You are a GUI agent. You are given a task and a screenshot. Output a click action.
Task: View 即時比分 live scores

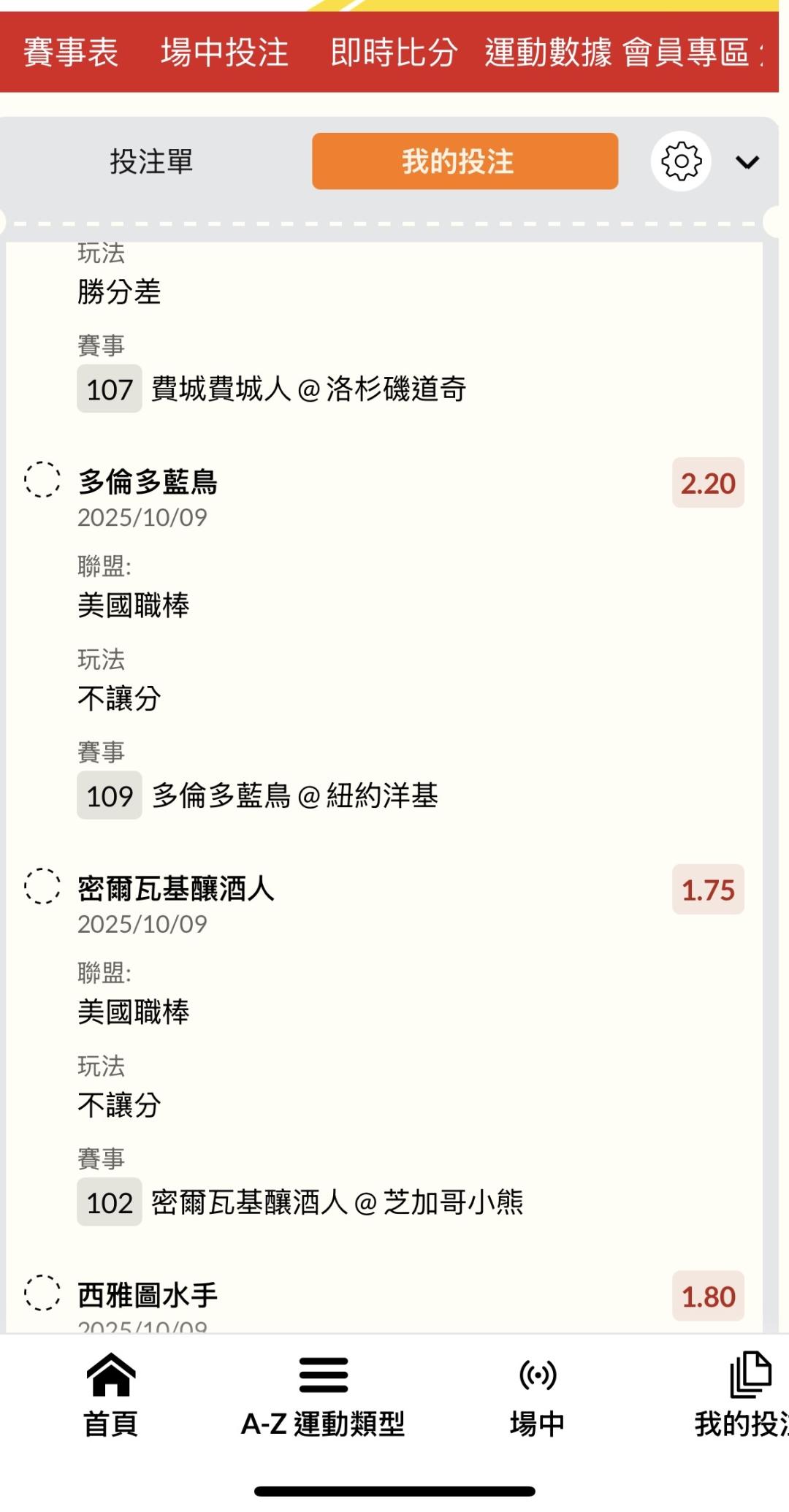coord(394,53)
